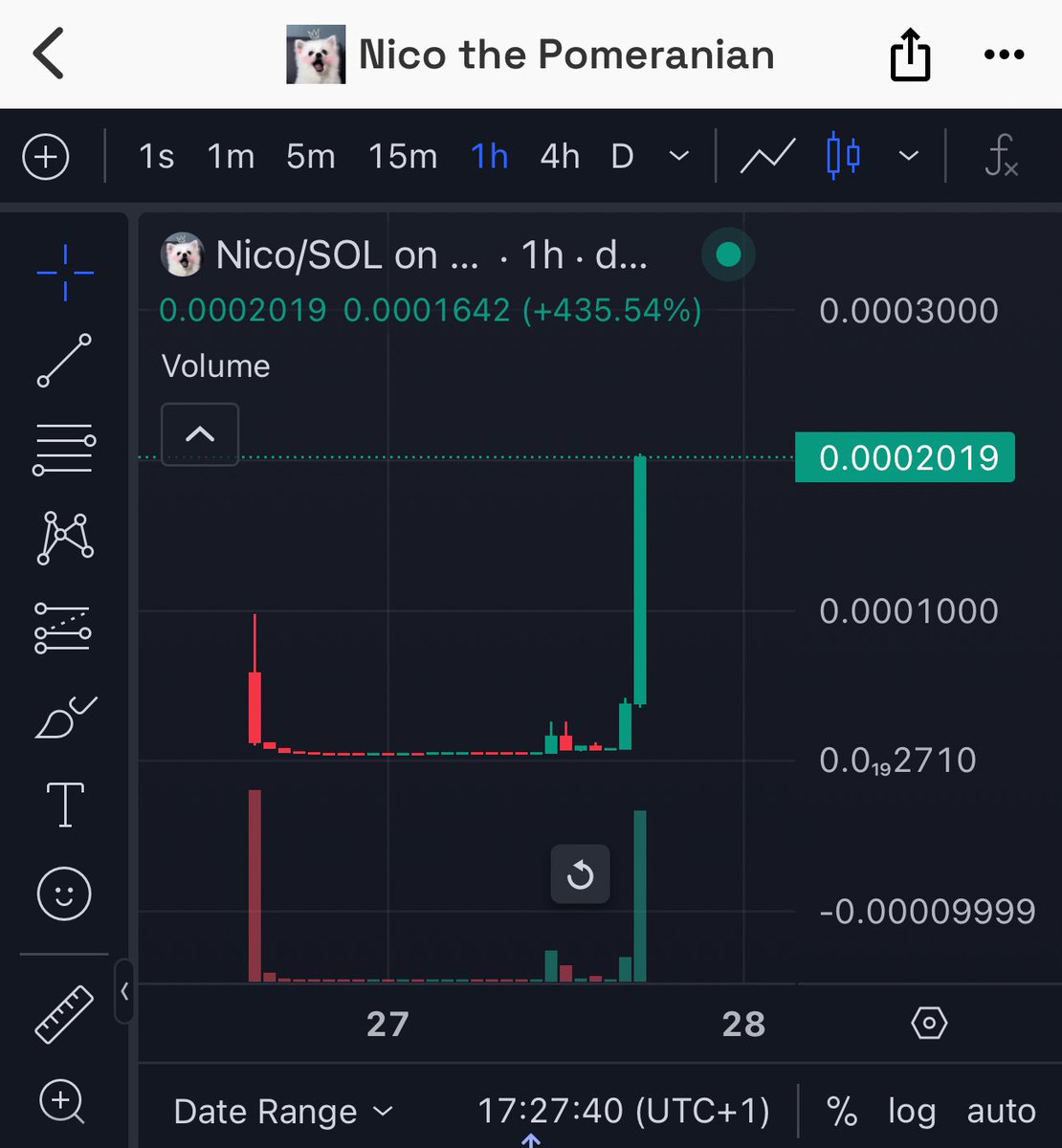Share the Nico the Pomeranian chart
Viewport: 1062px width, 1148px height.
point(910,55)
